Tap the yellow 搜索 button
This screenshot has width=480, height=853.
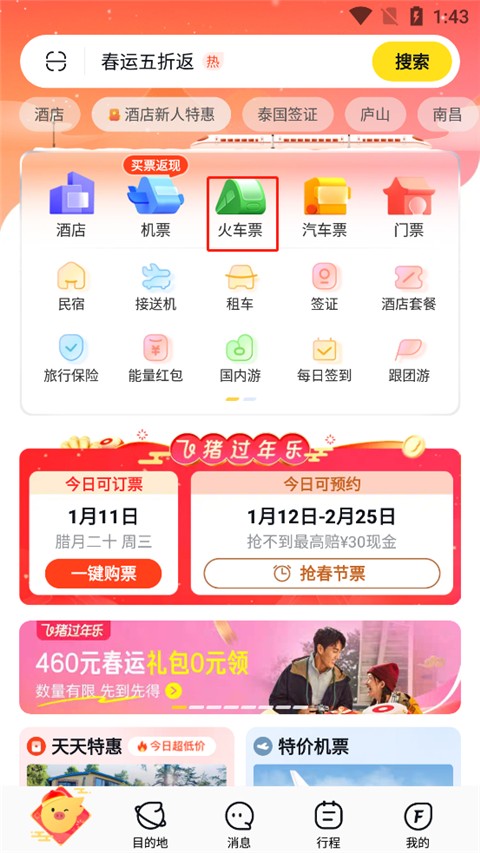click(412, 61)
